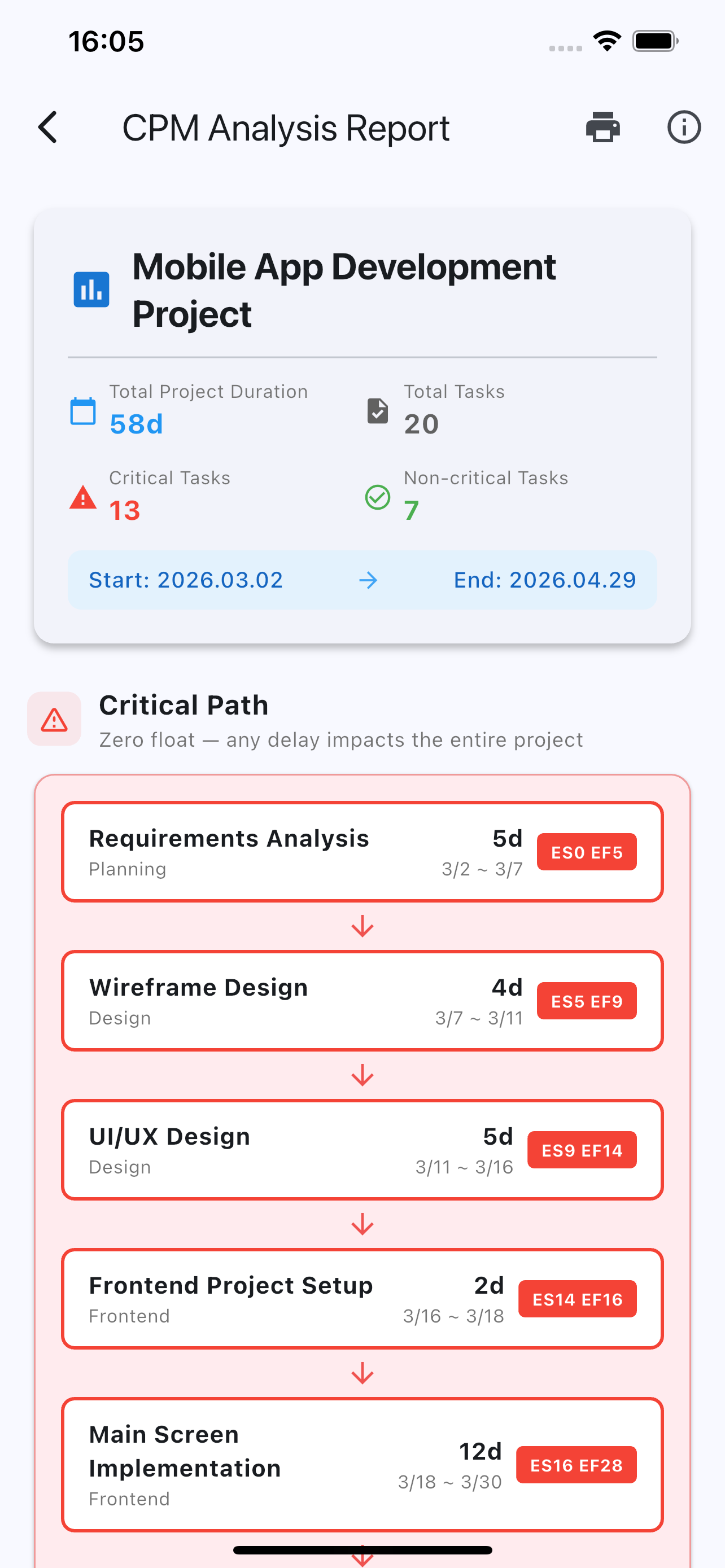Viewport: 725px width, 1568px height.
Task: Open the info icon in the app bar
Action: point(684,128)
